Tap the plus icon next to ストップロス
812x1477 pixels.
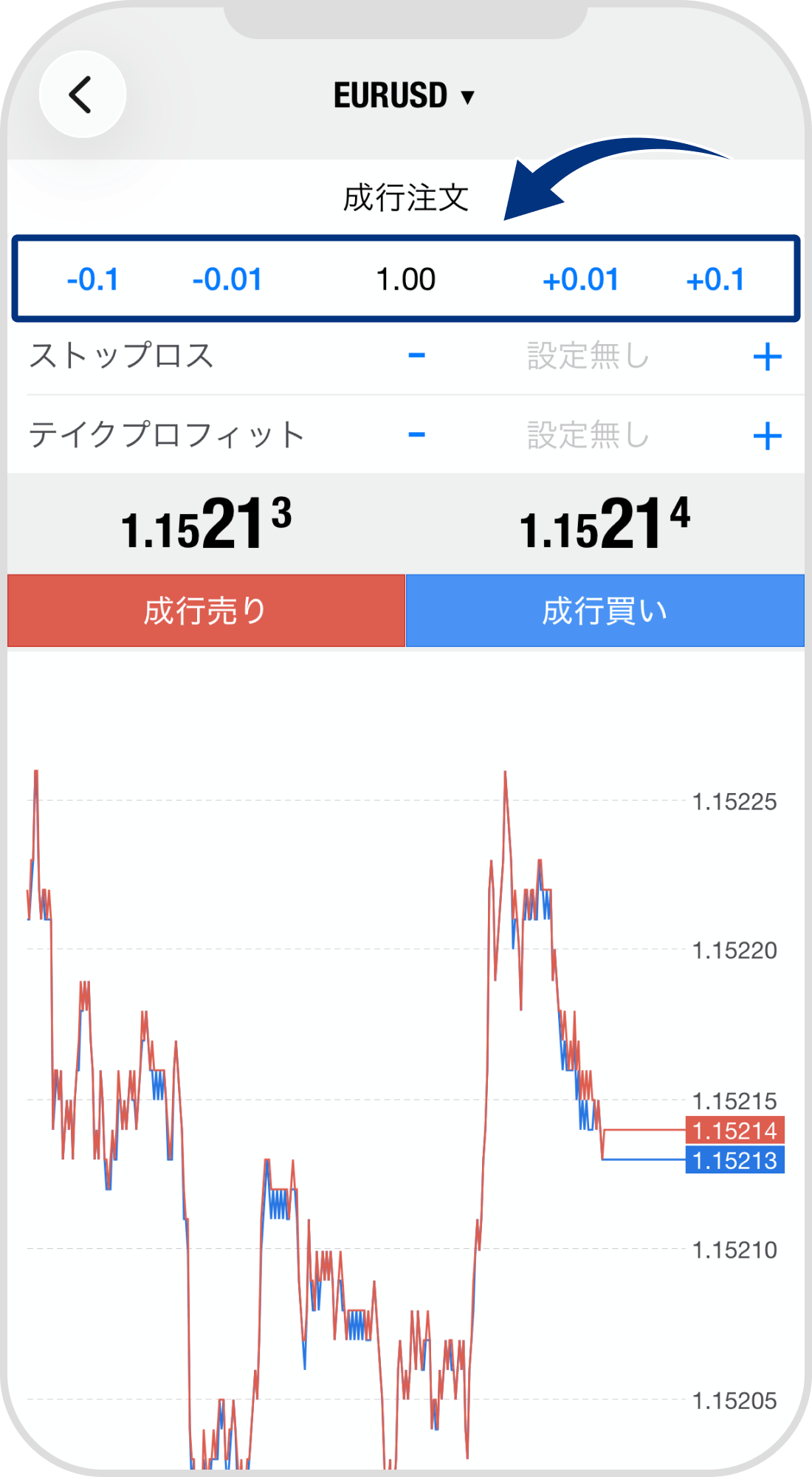(x=768, y=357)
